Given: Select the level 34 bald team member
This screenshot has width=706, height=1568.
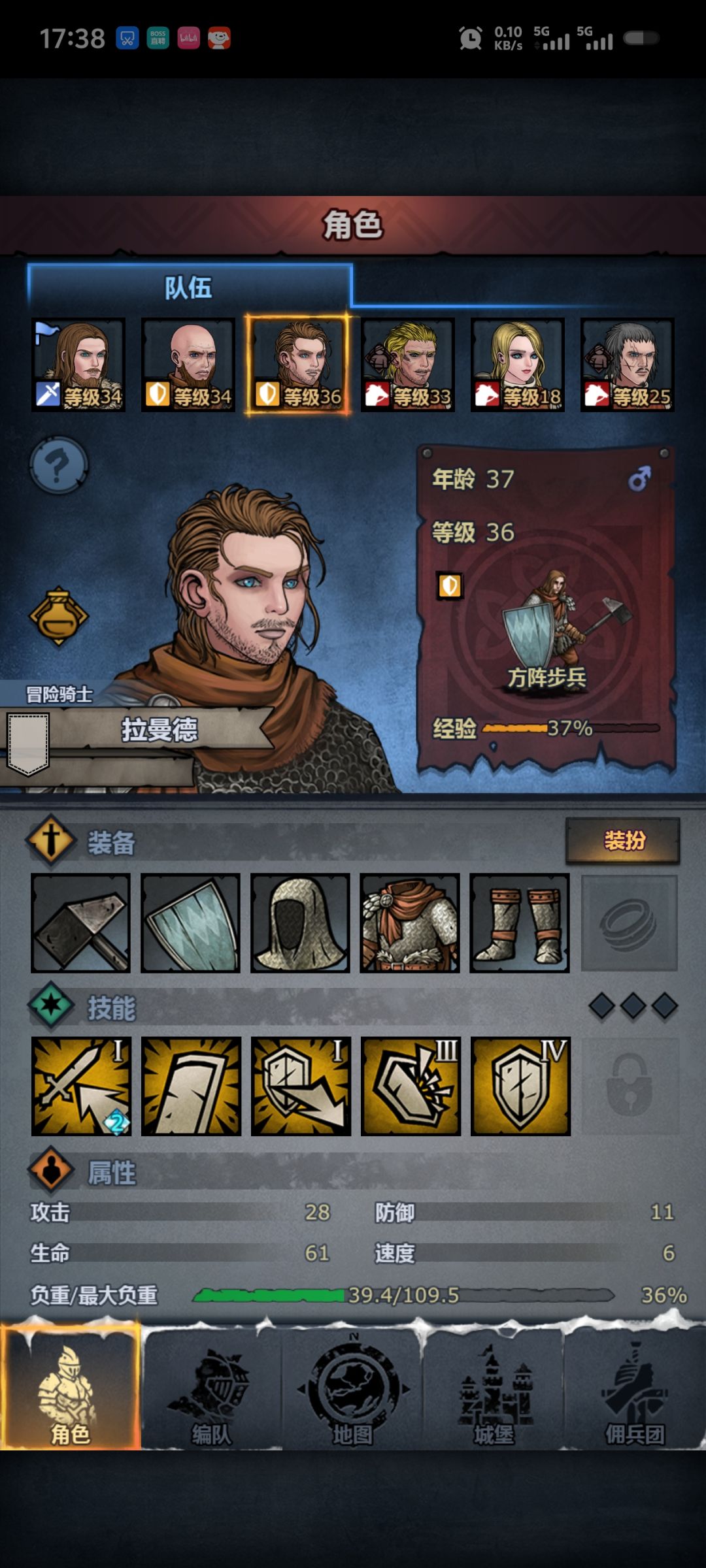Looking at the screenshot, I should pos(188,365).
